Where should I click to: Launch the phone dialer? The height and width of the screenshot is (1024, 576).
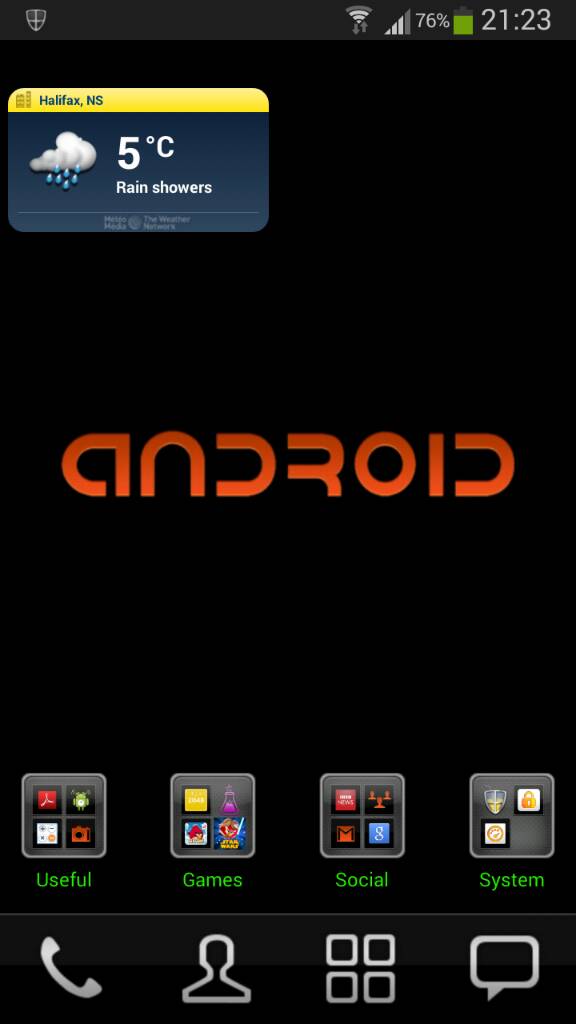click(71, 968)
